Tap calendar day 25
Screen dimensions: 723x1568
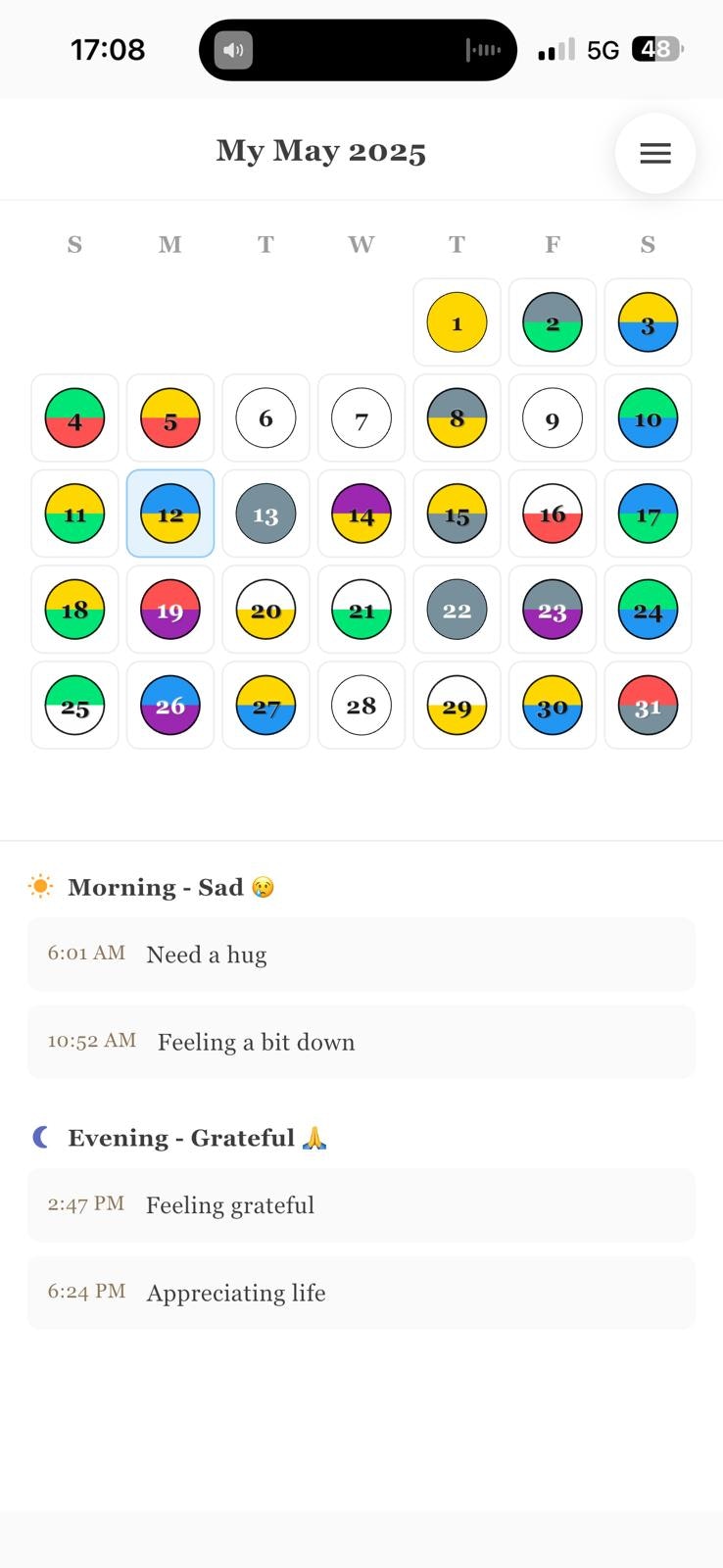[74, 705]
